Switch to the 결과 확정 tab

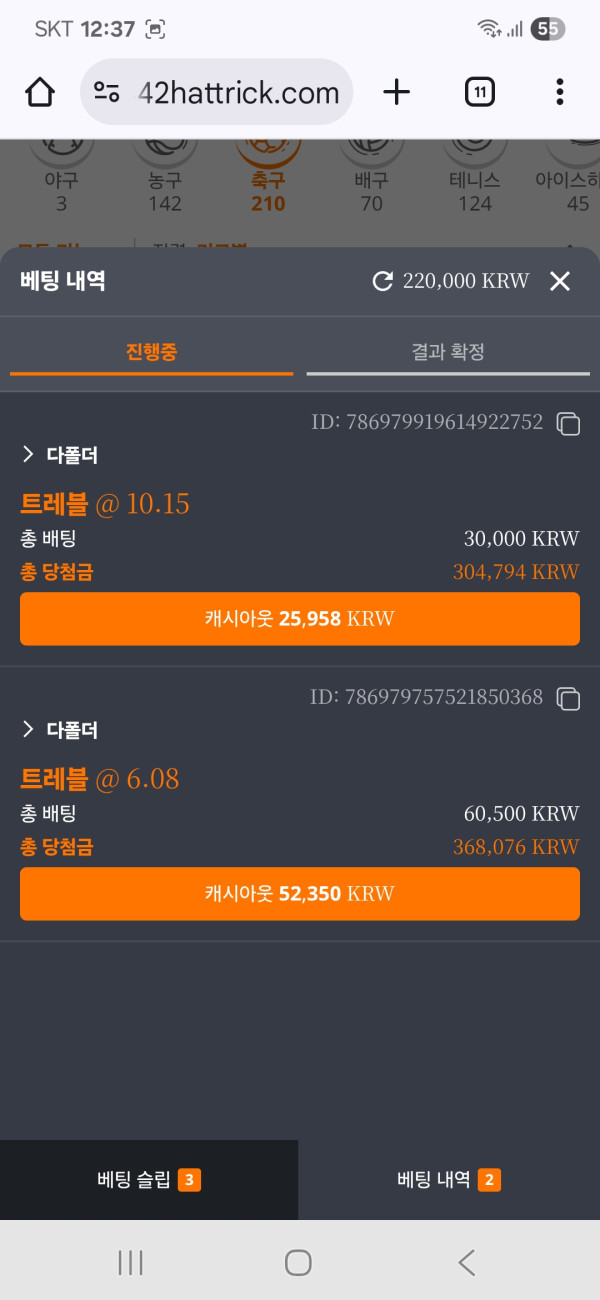(x=447, y=352)
